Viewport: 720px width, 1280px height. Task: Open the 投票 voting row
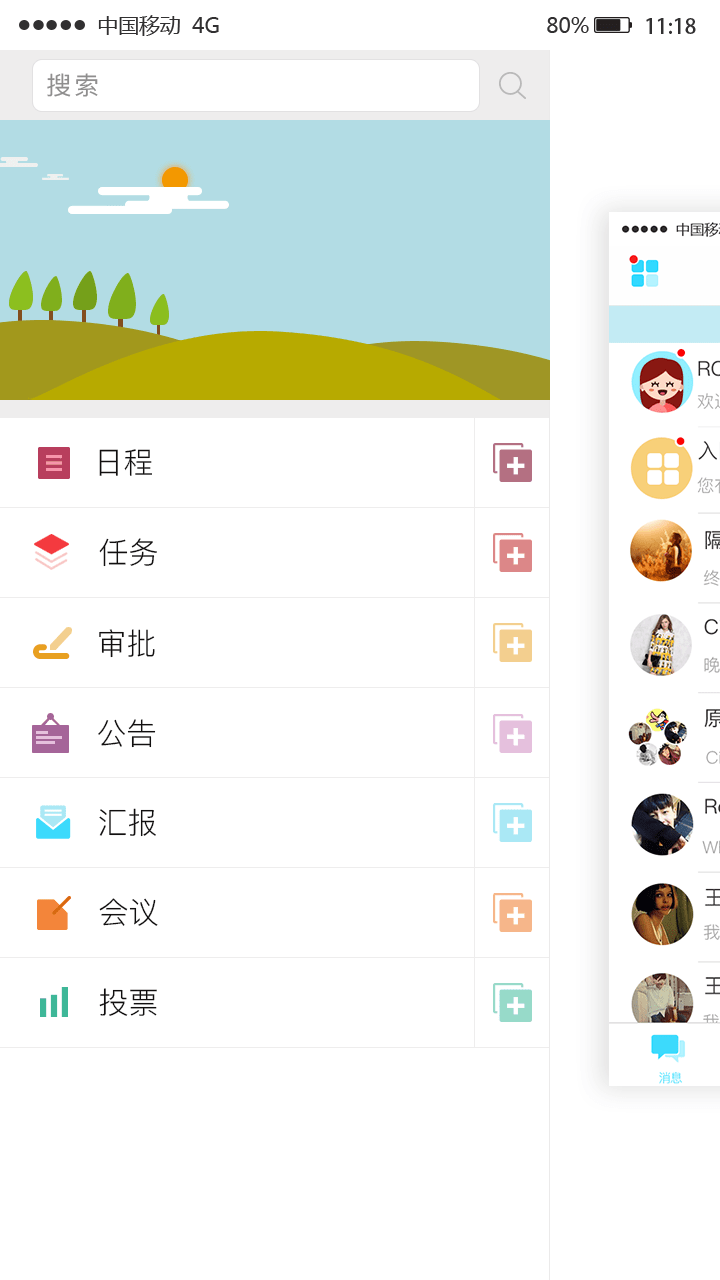click(237, 1003)
